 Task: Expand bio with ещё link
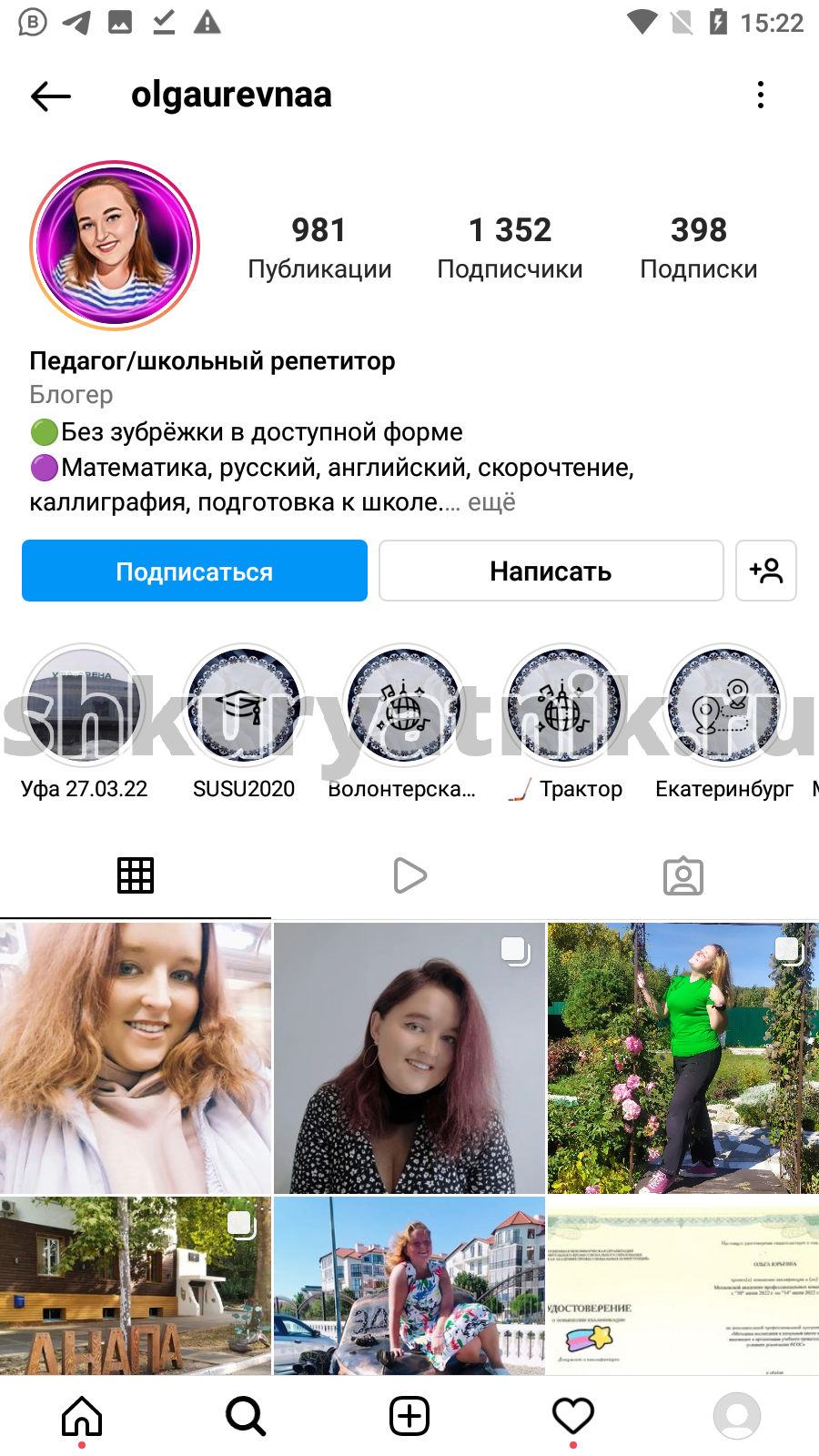pos(491,502)
